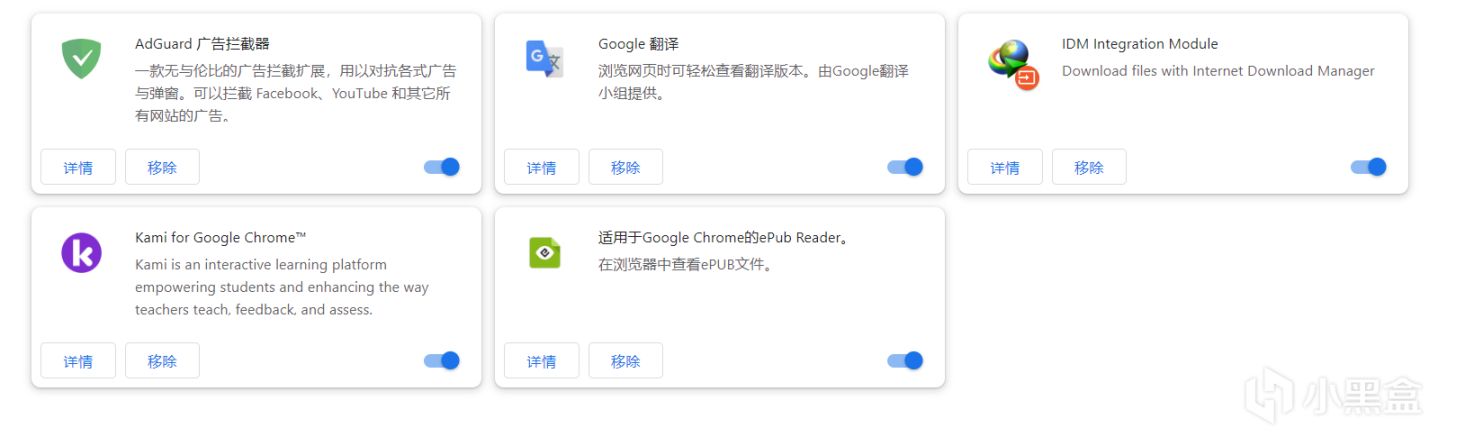Screen dimensions: 1465x437
Task: View details of Kami for Google Chrome
Action: 78,361
